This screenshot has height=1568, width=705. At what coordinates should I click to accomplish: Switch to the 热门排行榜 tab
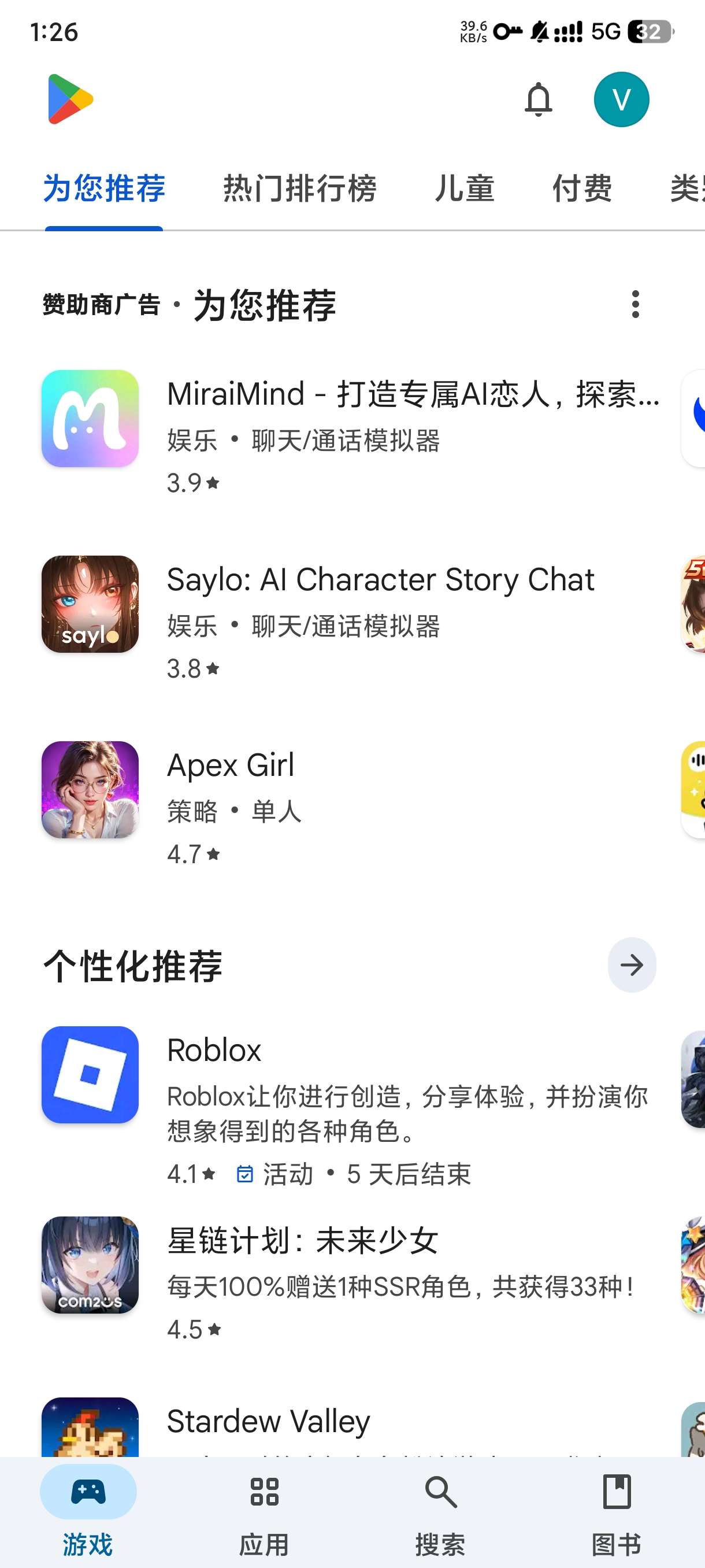pos(299,188)
